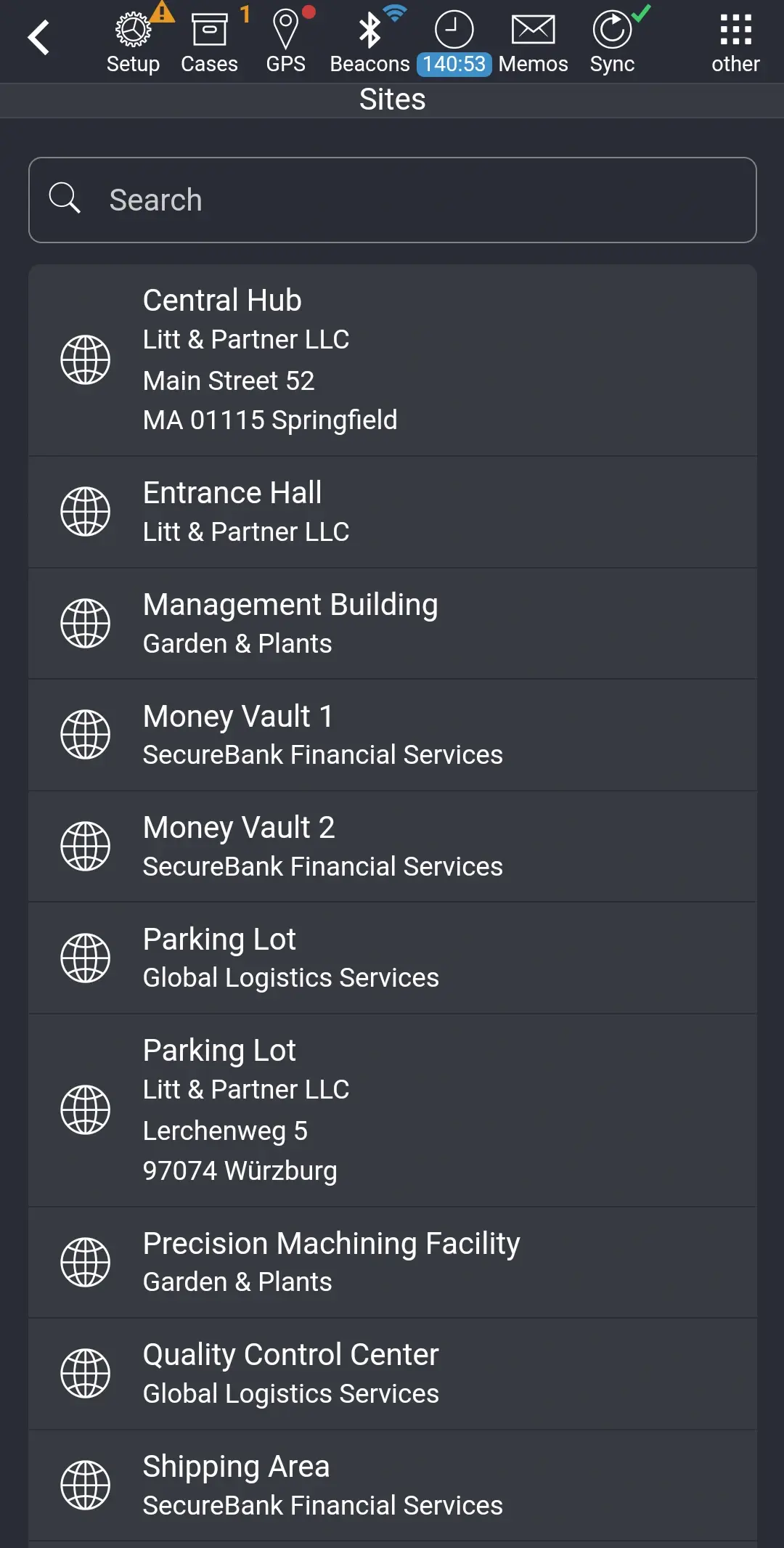Select Parking Lot at Lerchenweg 5
Screen dimensions: 784x1548
392,1109
